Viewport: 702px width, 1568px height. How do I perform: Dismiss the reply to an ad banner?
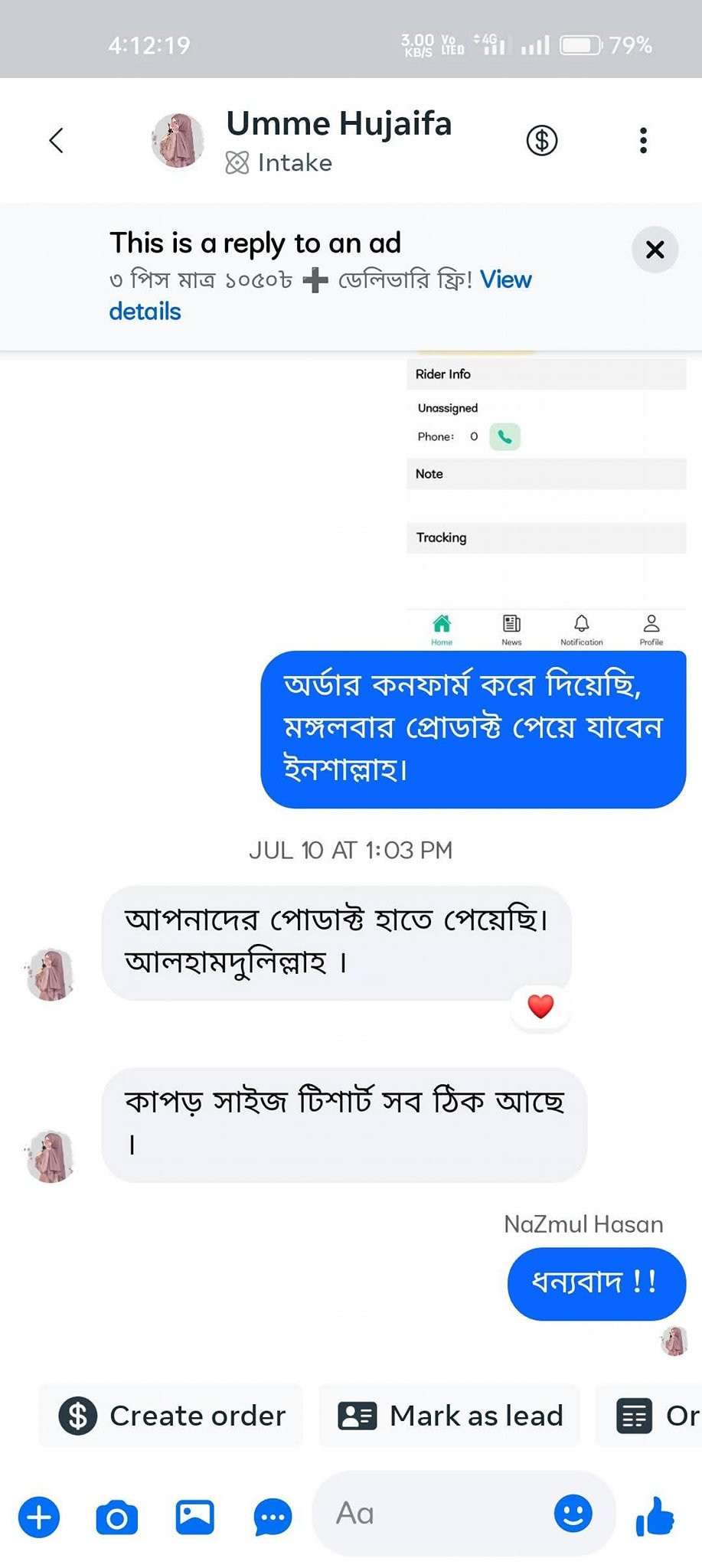point(655,250)
